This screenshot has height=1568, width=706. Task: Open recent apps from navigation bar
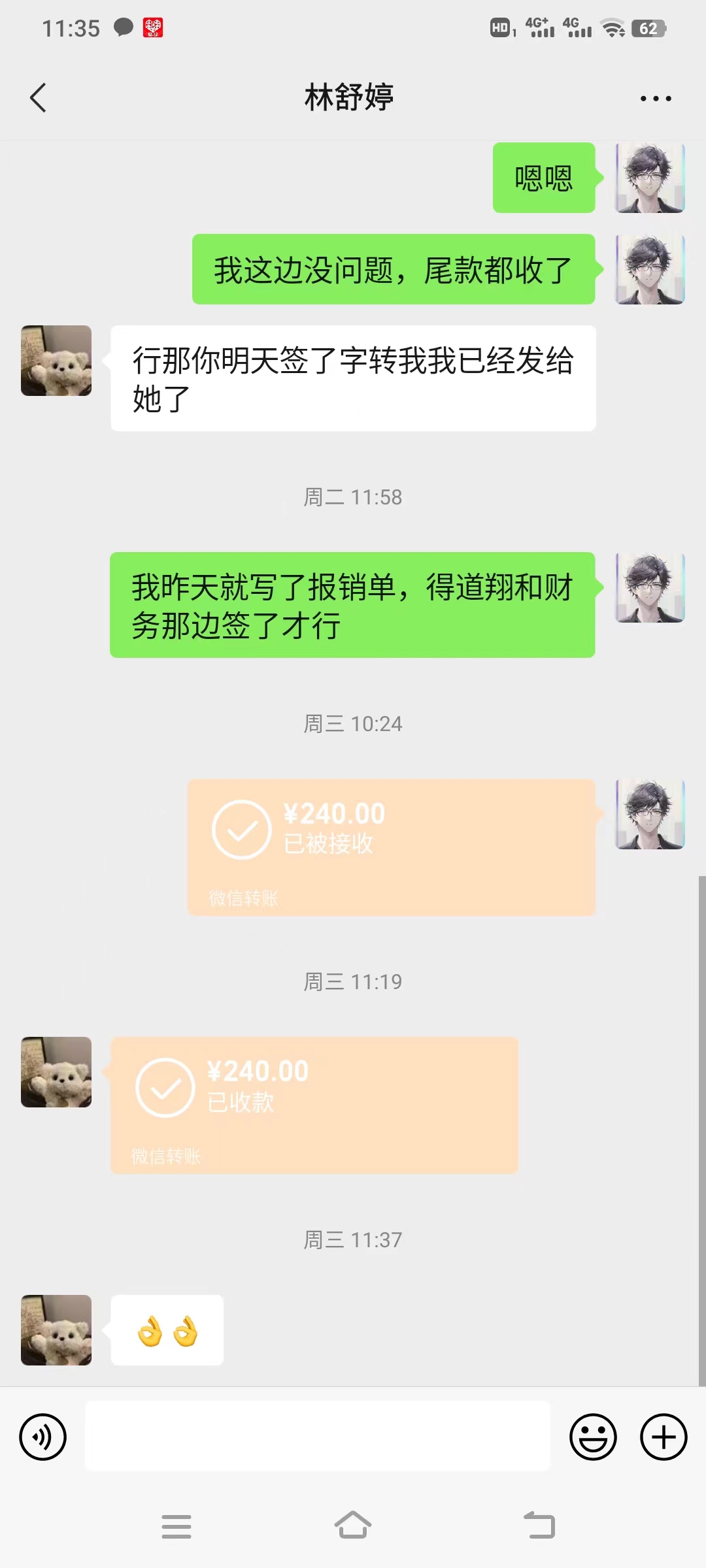coord(176,1526)
